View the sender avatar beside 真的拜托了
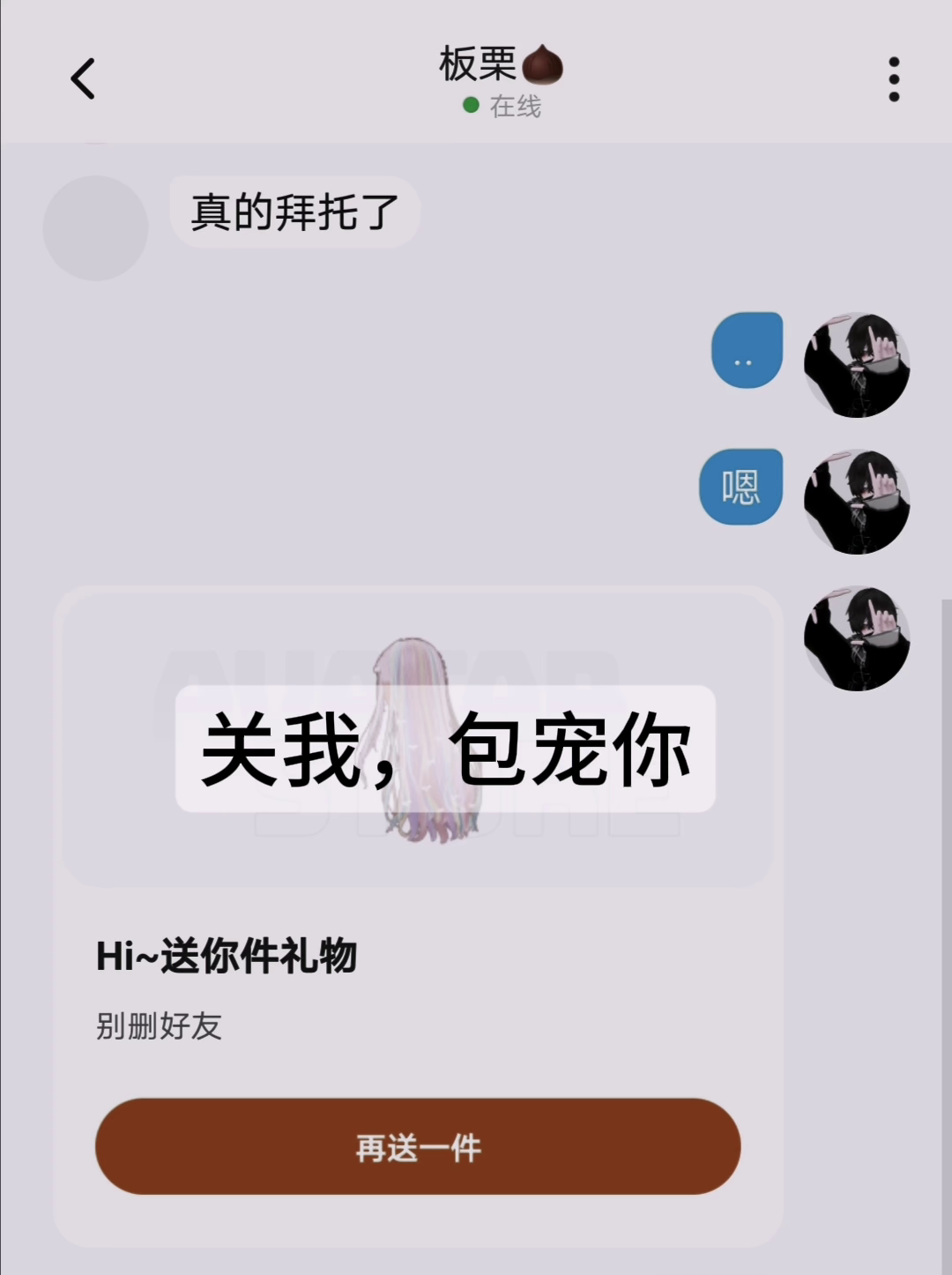This screenshot has width=952, height=1275. click(95, 228)
